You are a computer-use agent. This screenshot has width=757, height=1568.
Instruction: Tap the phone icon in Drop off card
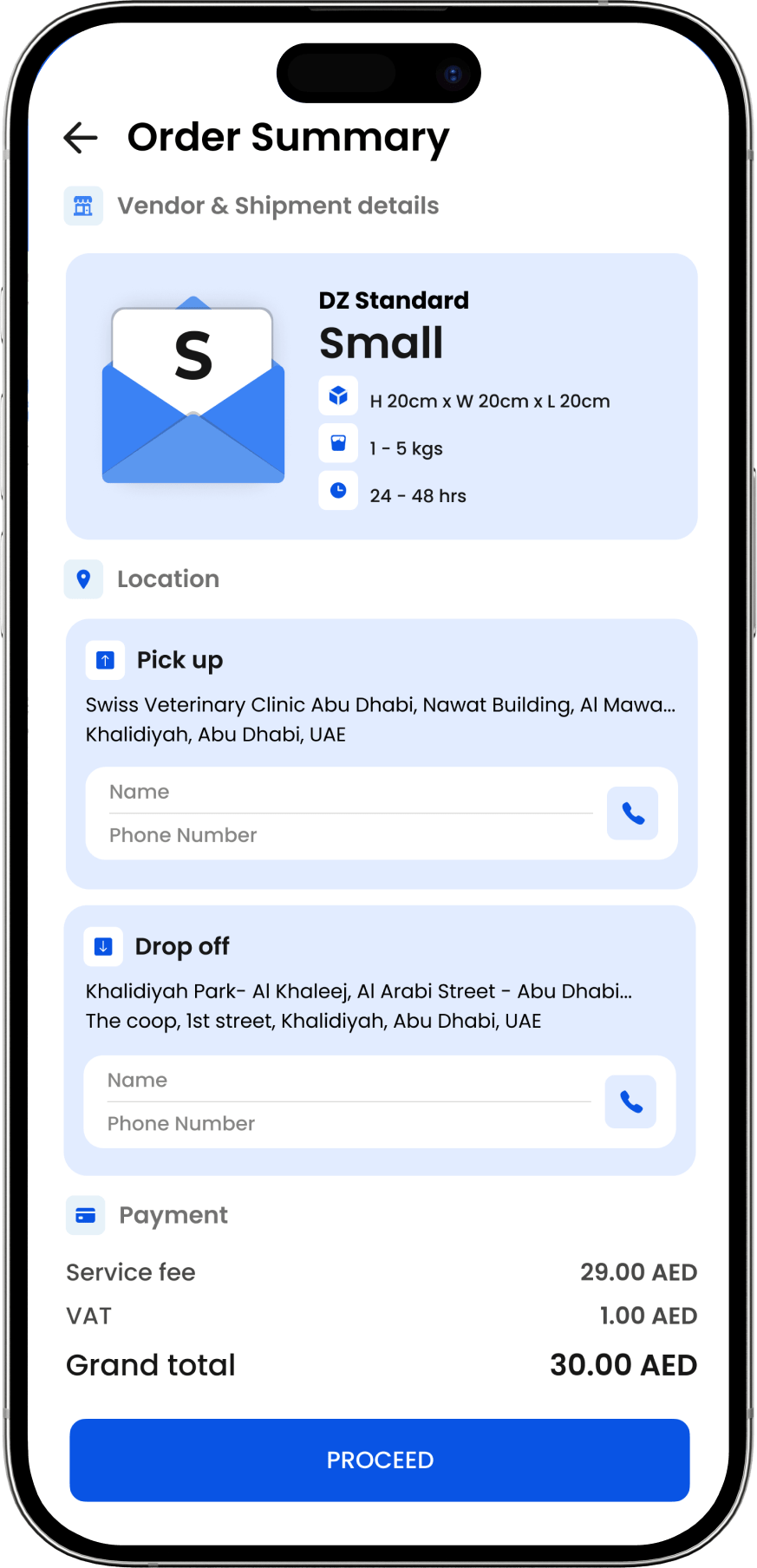coord(630,1102)
